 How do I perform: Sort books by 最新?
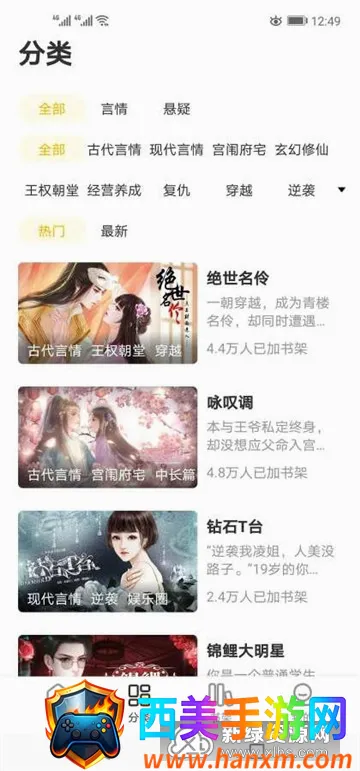click(114, 231)
